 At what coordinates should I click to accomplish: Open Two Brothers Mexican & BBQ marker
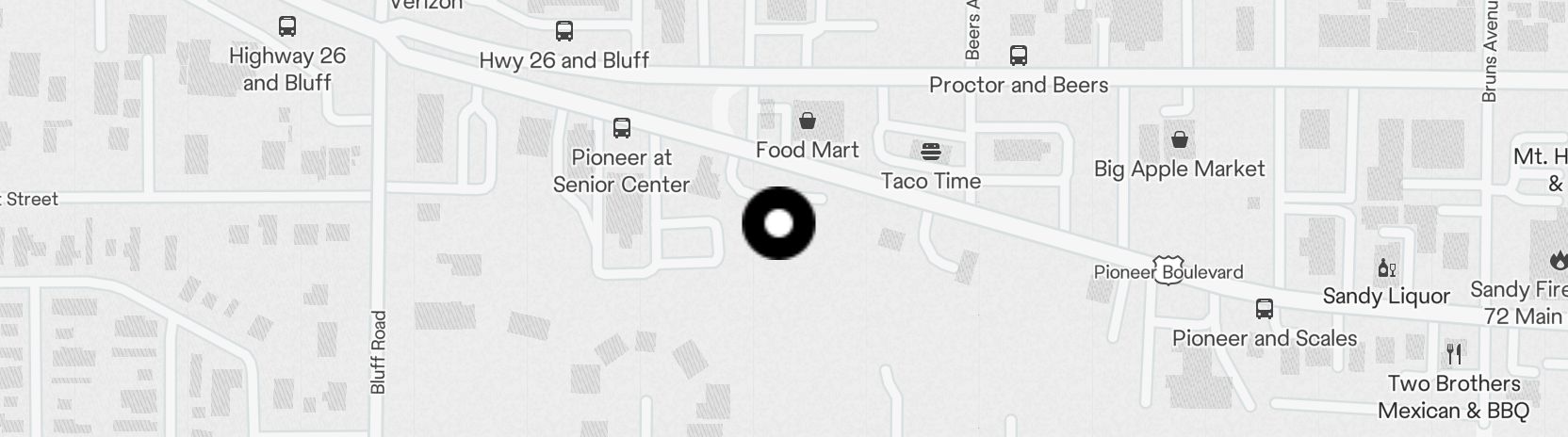[1454, 354]
